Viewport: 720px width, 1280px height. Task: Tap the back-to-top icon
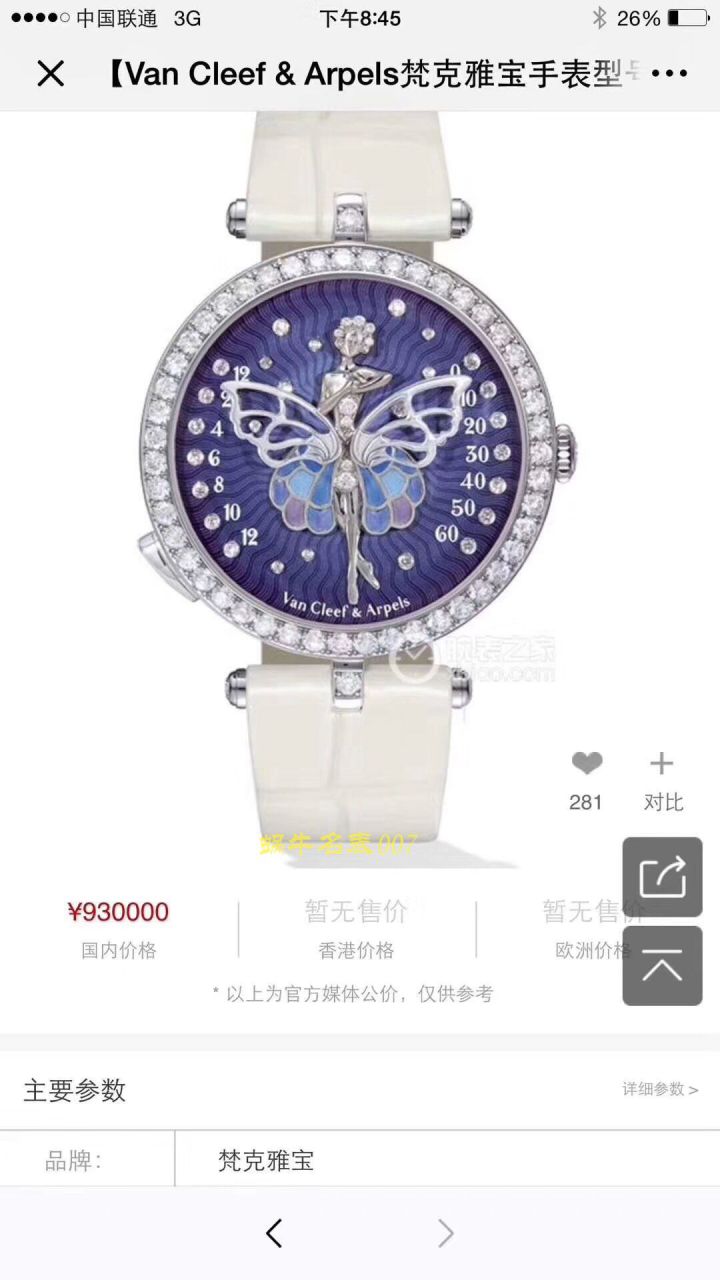click(x=662, y=966)
